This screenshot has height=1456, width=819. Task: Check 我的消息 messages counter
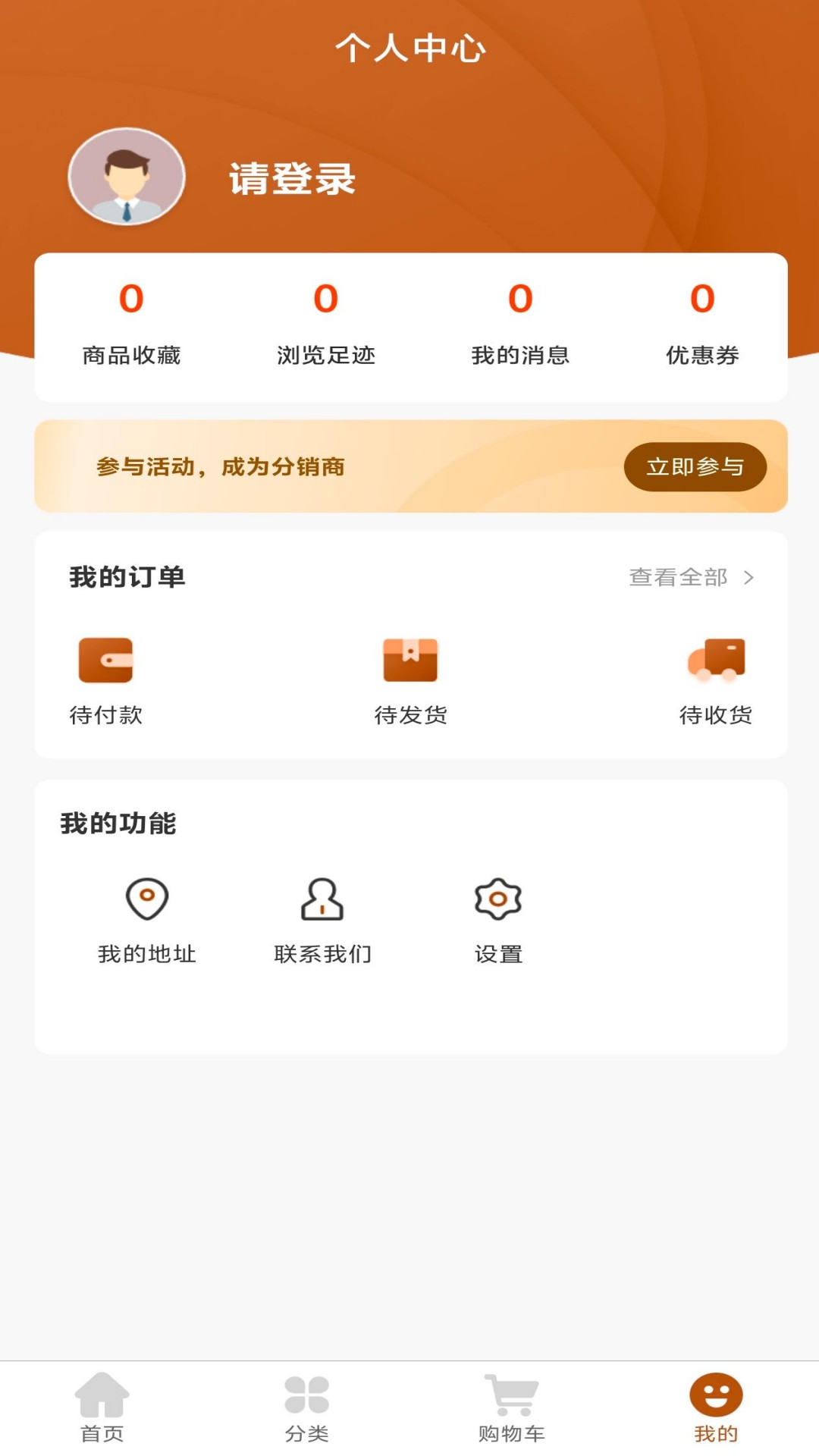(x=520, y=322)
